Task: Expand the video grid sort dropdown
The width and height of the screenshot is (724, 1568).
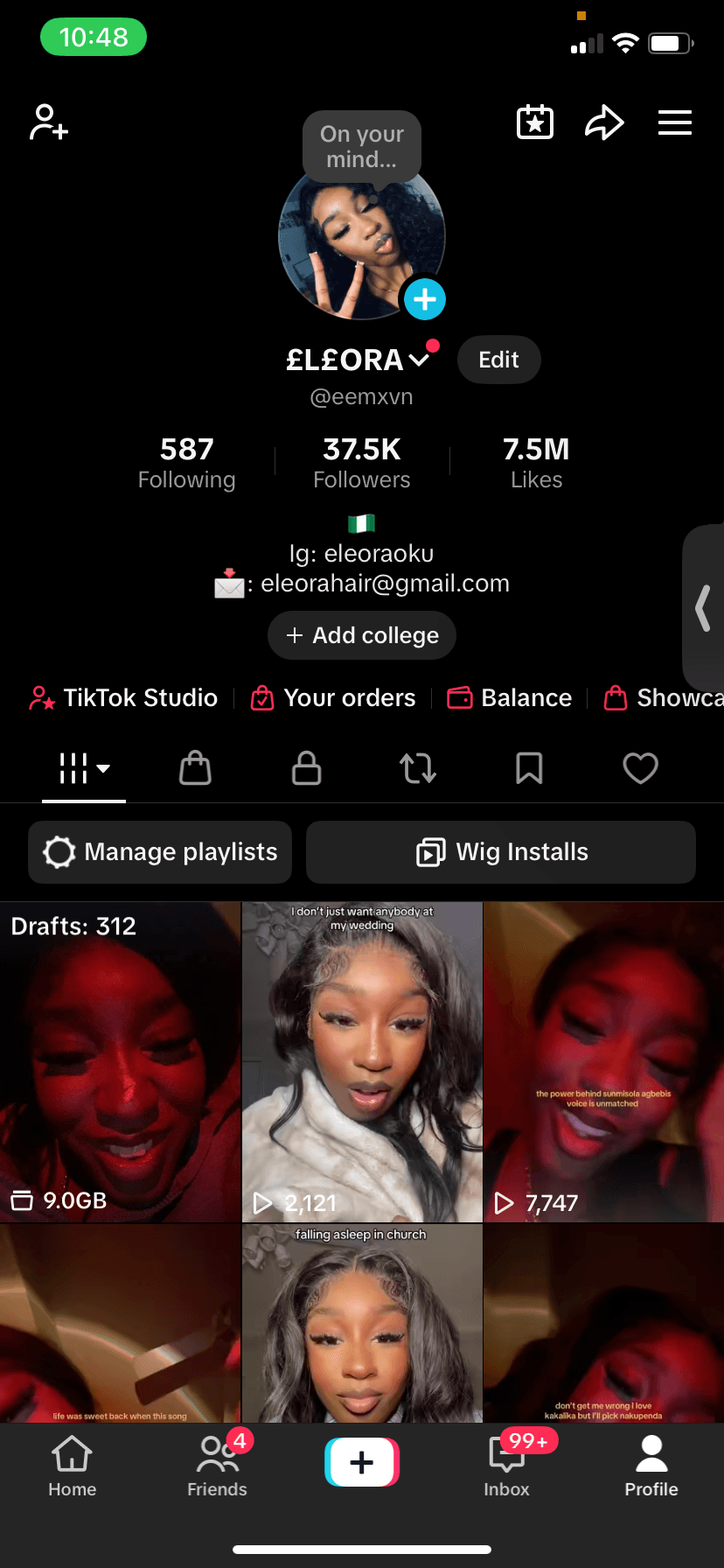Action: point(103,768)
